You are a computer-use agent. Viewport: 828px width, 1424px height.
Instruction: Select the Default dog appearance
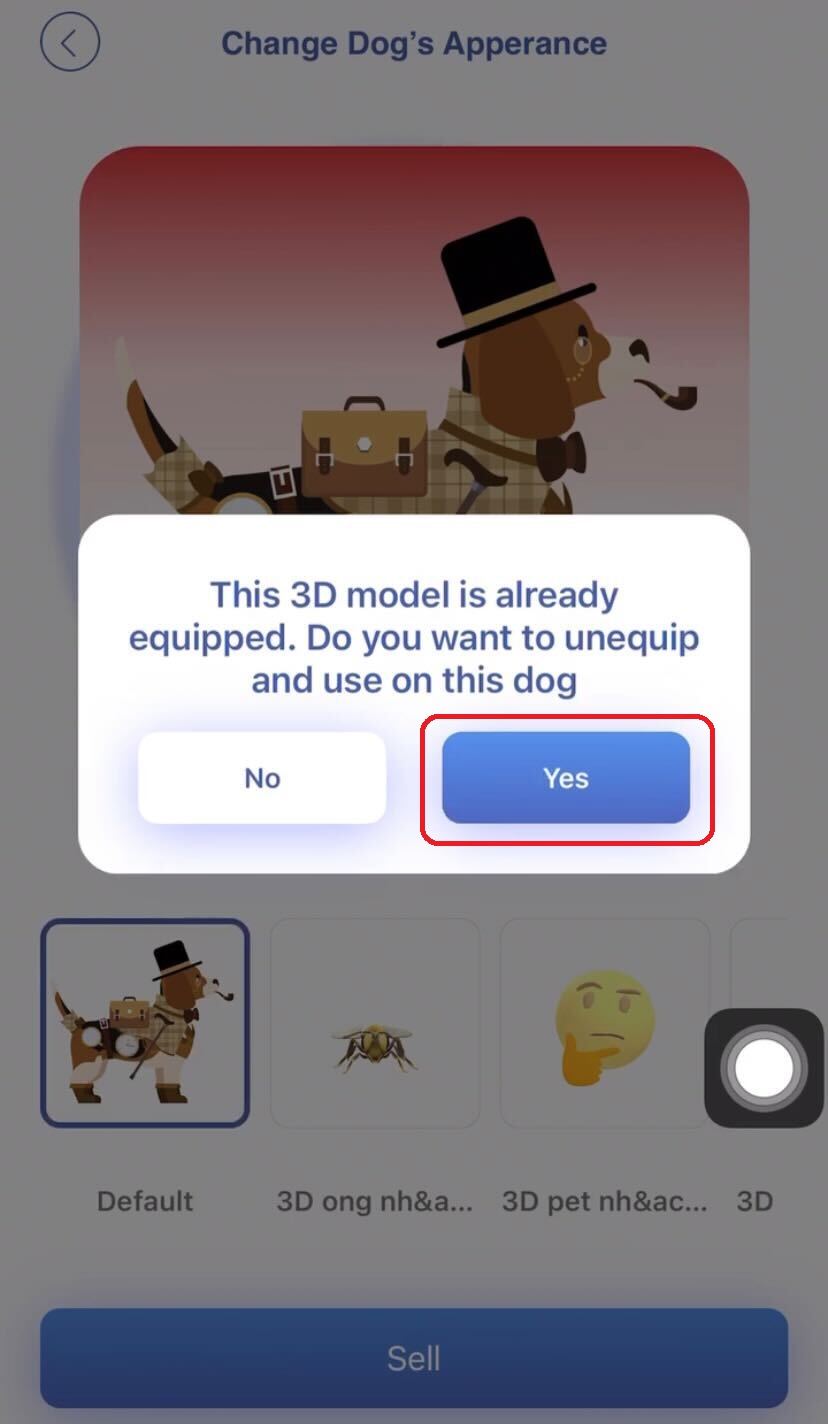pos(145,1023)
